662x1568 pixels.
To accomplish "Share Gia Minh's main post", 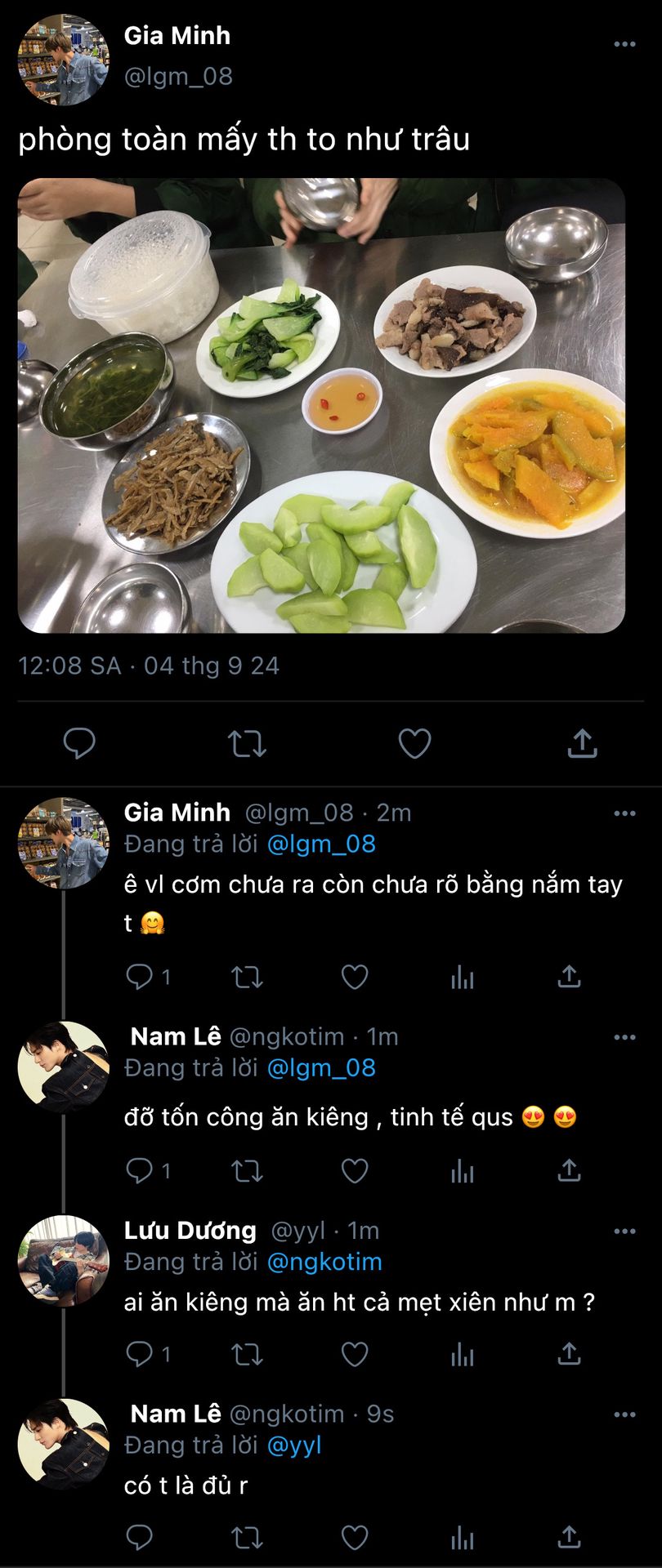I will (x=582, y=743).
